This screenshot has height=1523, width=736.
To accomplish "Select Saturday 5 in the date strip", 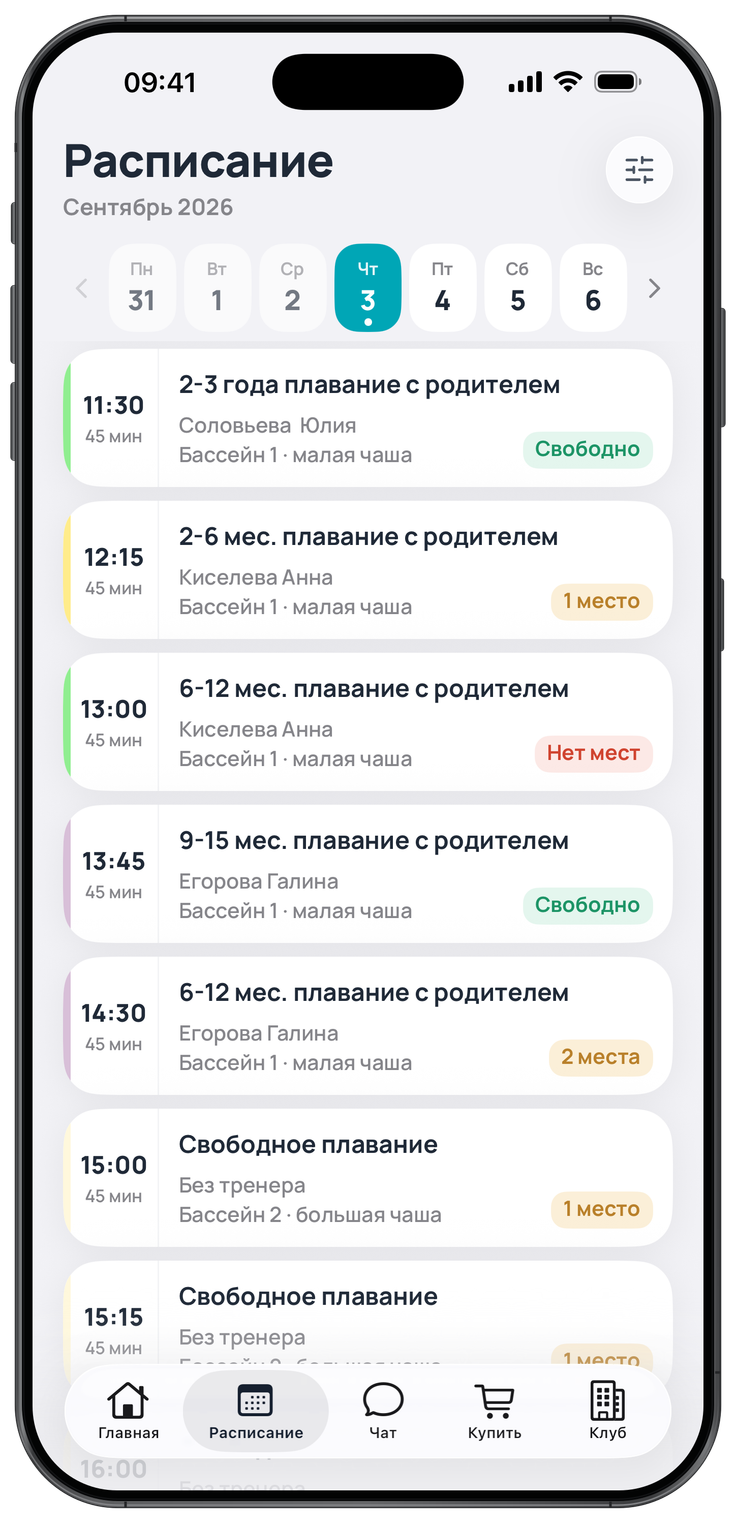I will click(518, 288).
